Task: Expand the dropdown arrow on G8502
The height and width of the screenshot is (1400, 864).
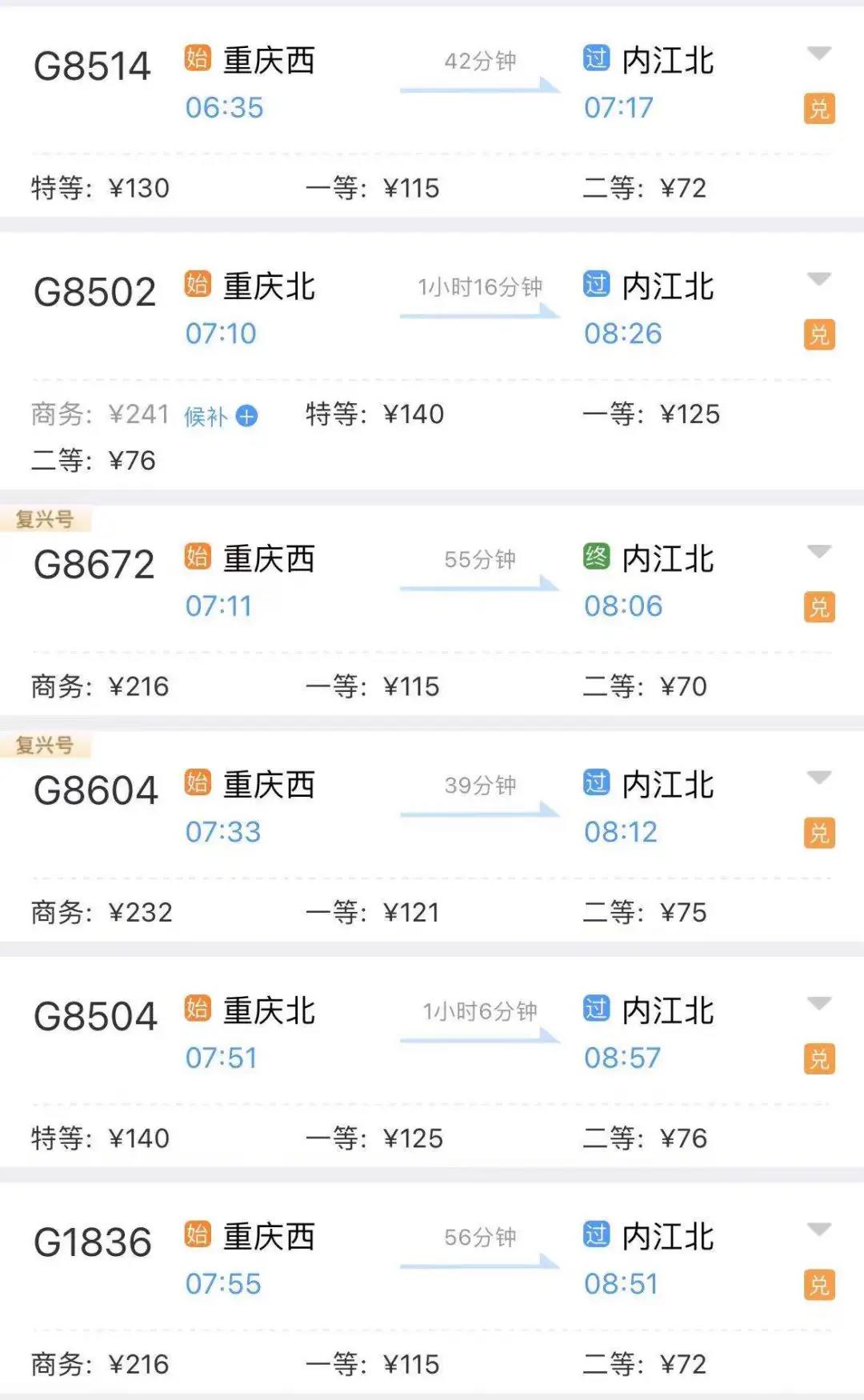Action: coord(818,279)
